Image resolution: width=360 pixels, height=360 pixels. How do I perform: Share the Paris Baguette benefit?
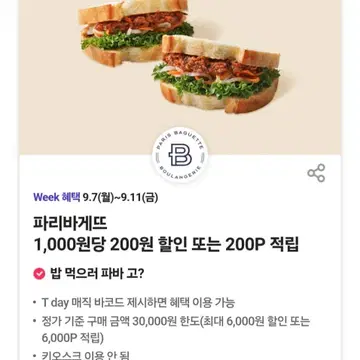point(316,173)
